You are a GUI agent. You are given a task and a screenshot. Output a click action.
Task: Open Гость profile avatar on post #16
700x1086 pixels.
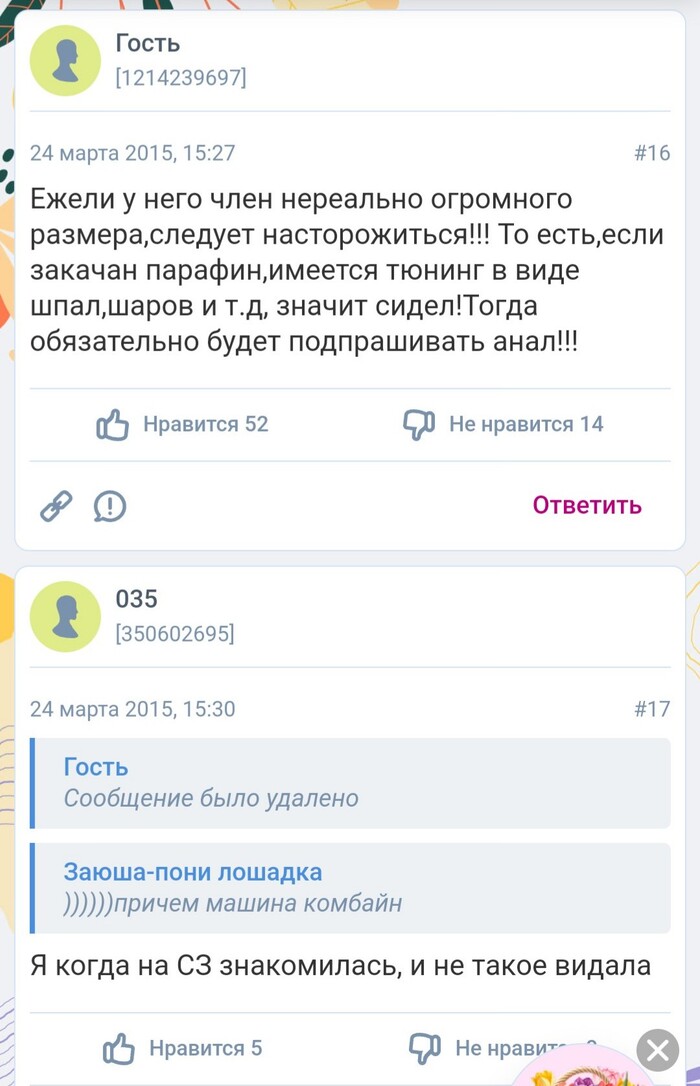(65, 60)
